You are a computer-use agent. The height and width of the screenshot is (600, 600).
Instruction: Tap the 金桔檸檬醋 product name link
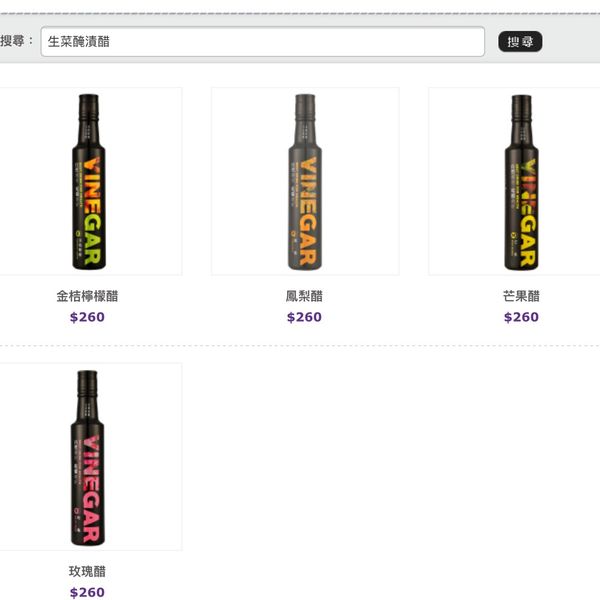87,296
